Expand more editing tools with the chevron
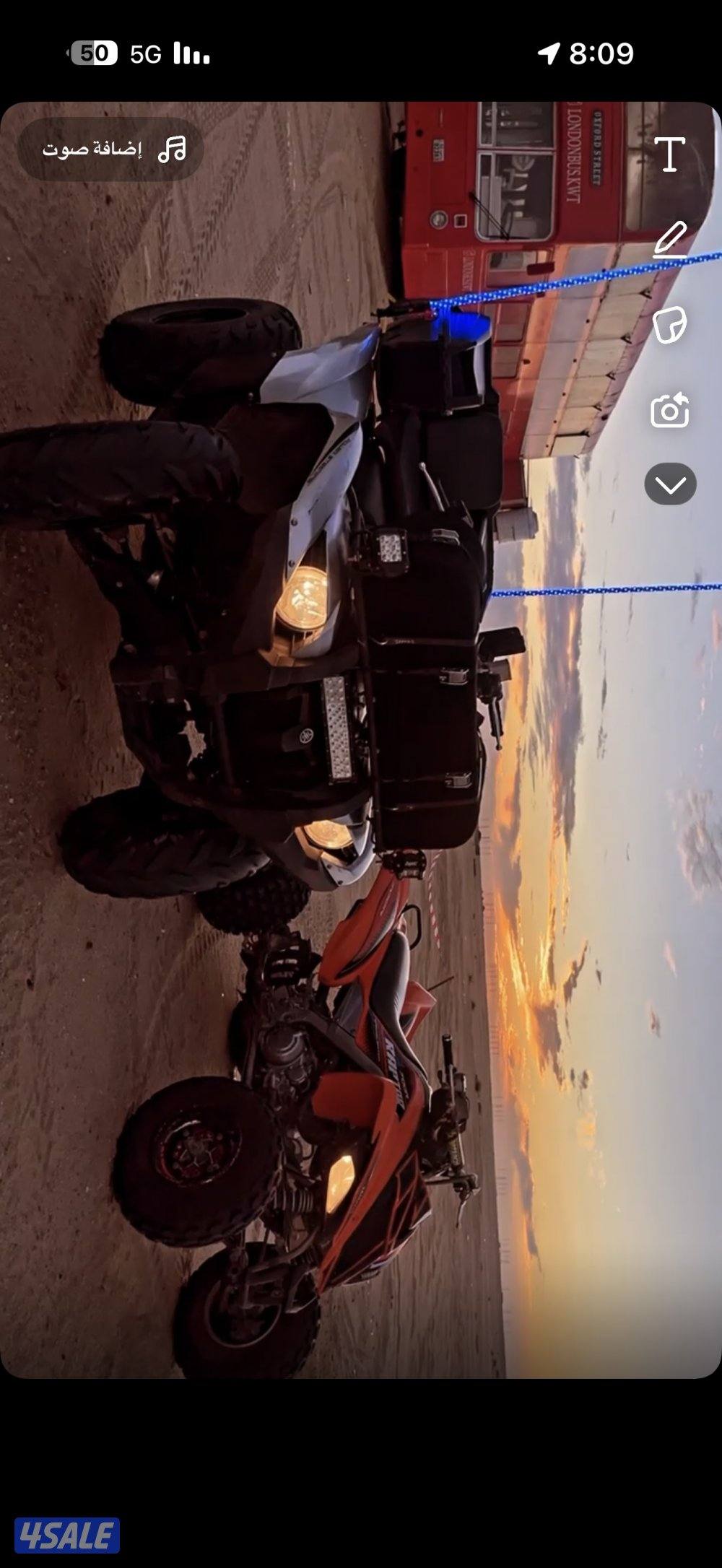This screenshot has height=1568, width=722. (670, 484)
